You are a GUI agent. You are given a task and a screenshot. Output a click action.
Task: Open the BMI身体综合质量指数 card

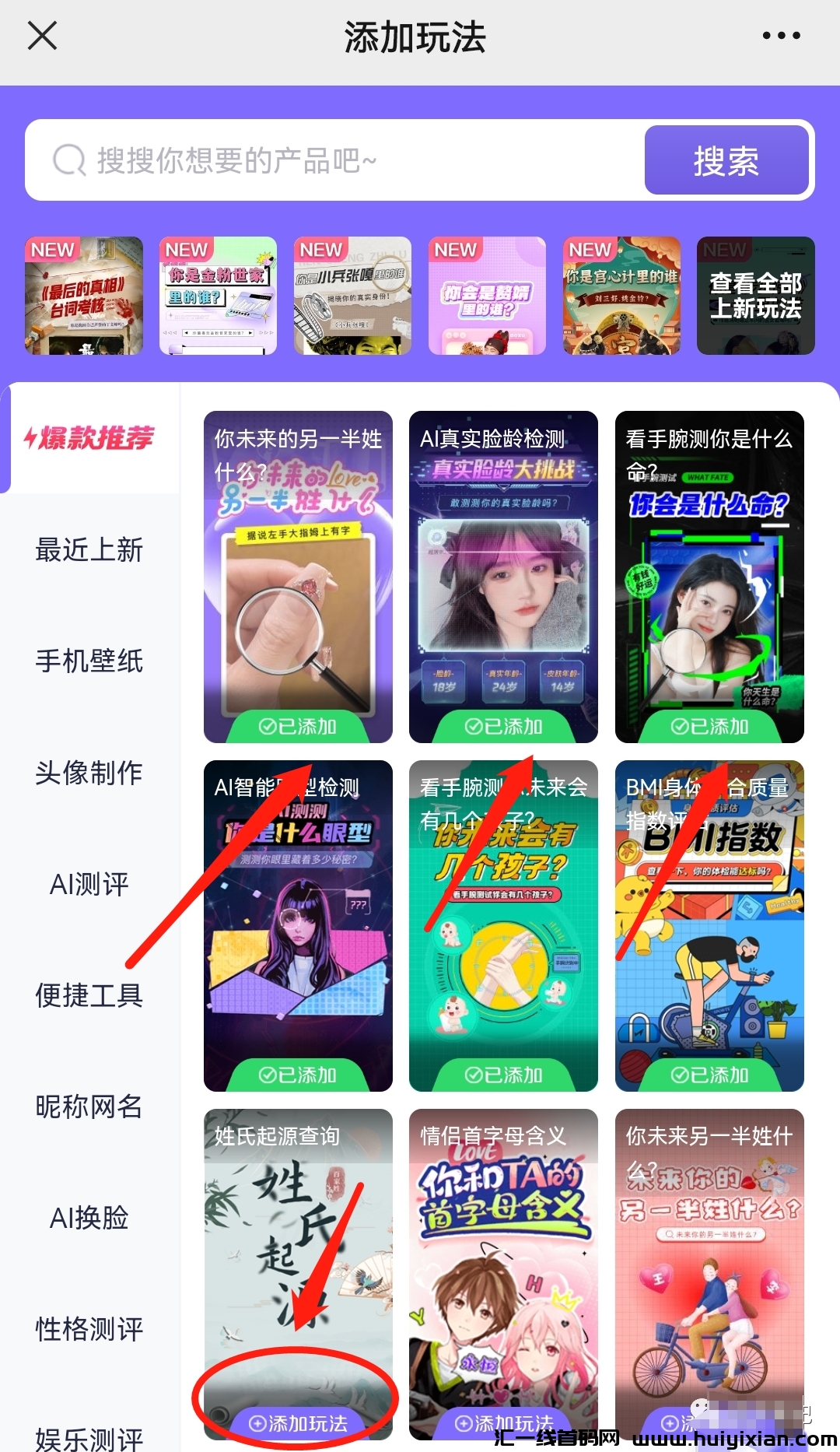tap(709, 926)
